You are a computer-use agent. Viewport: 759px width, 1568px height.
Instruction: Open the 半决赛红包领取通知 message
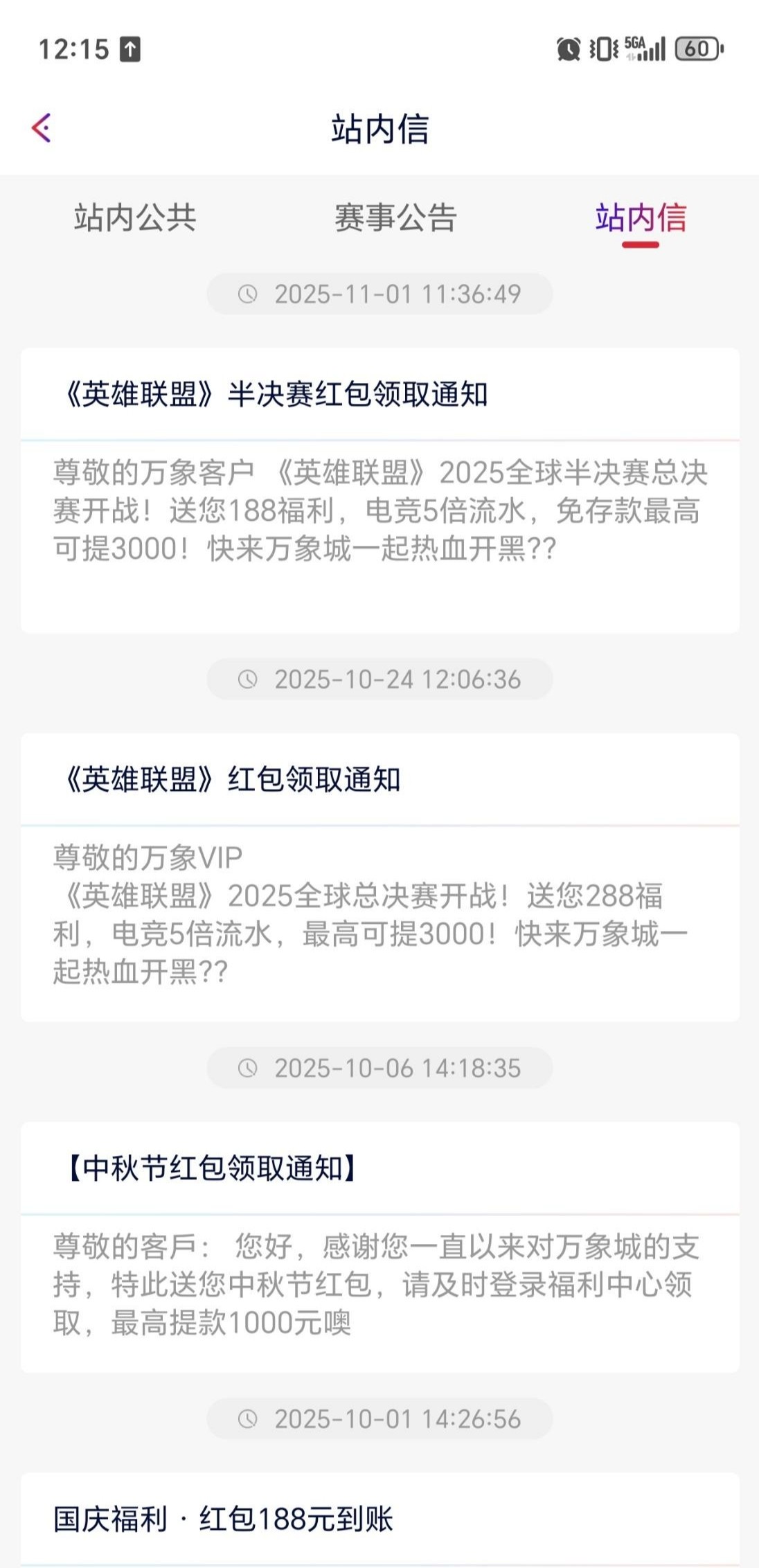pyautogui.click(x=379, y=489)
